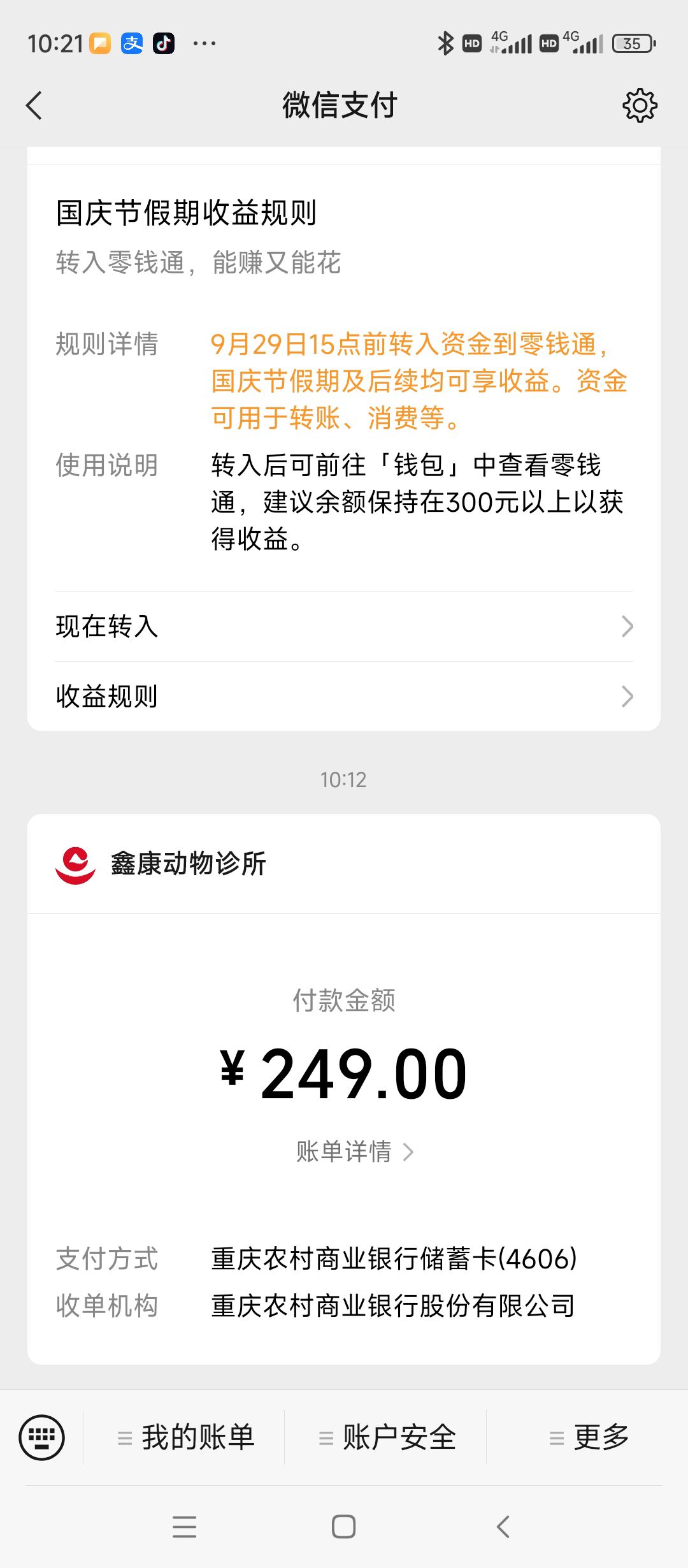View 账单详情 for the 249.00 payment
This screenshot has height=1568, width=688.
click(355, 1151)
